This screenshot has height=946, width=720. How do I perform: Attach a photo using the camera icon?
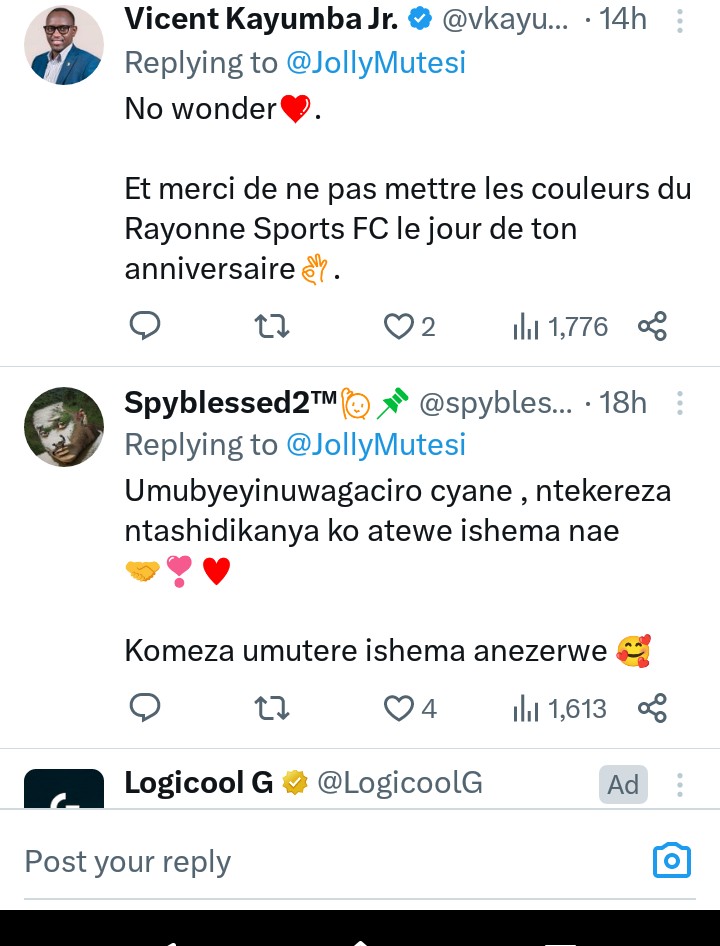coord(672,860)
